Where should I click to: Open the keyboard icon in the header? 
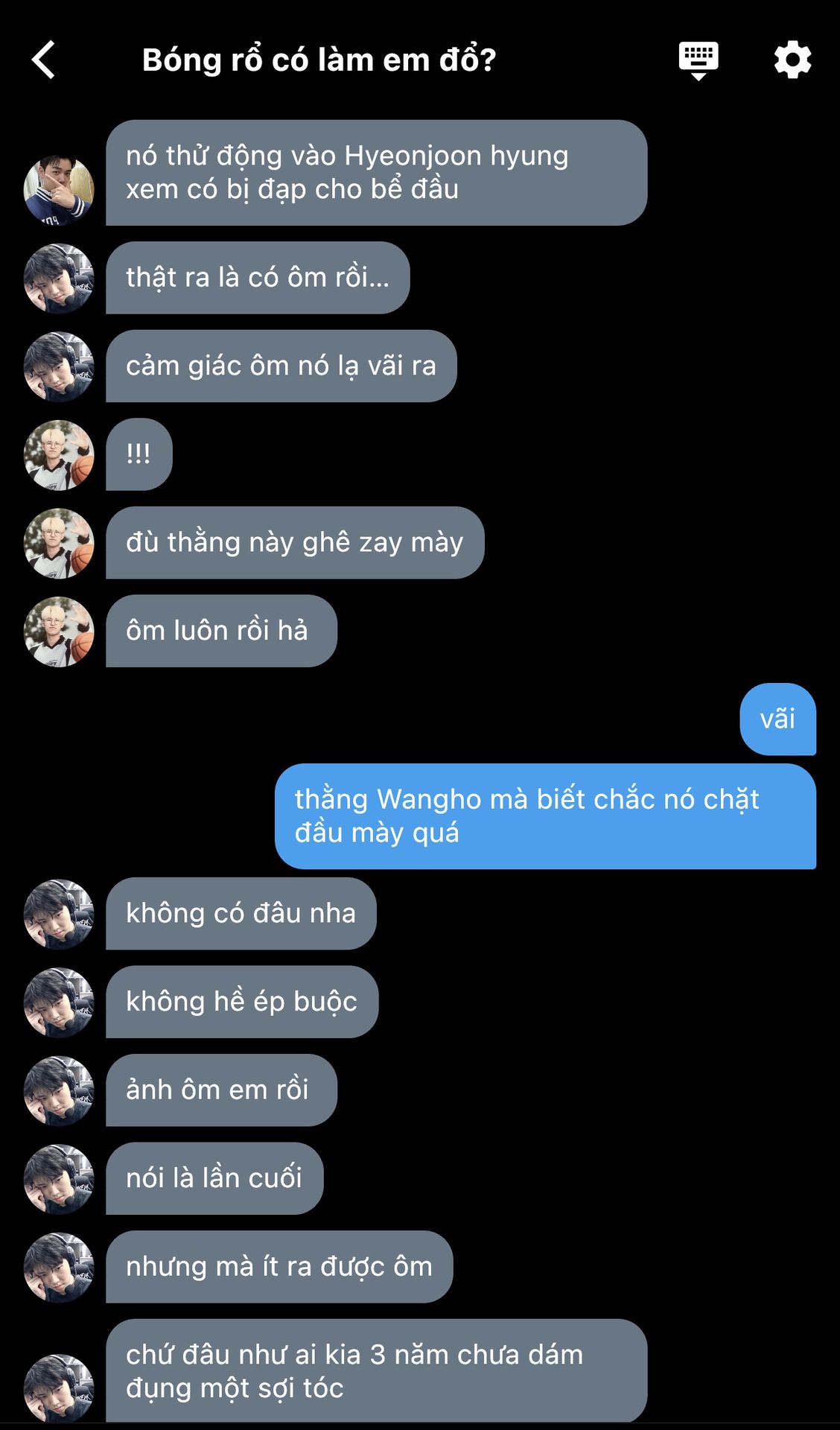click(699, 60)
